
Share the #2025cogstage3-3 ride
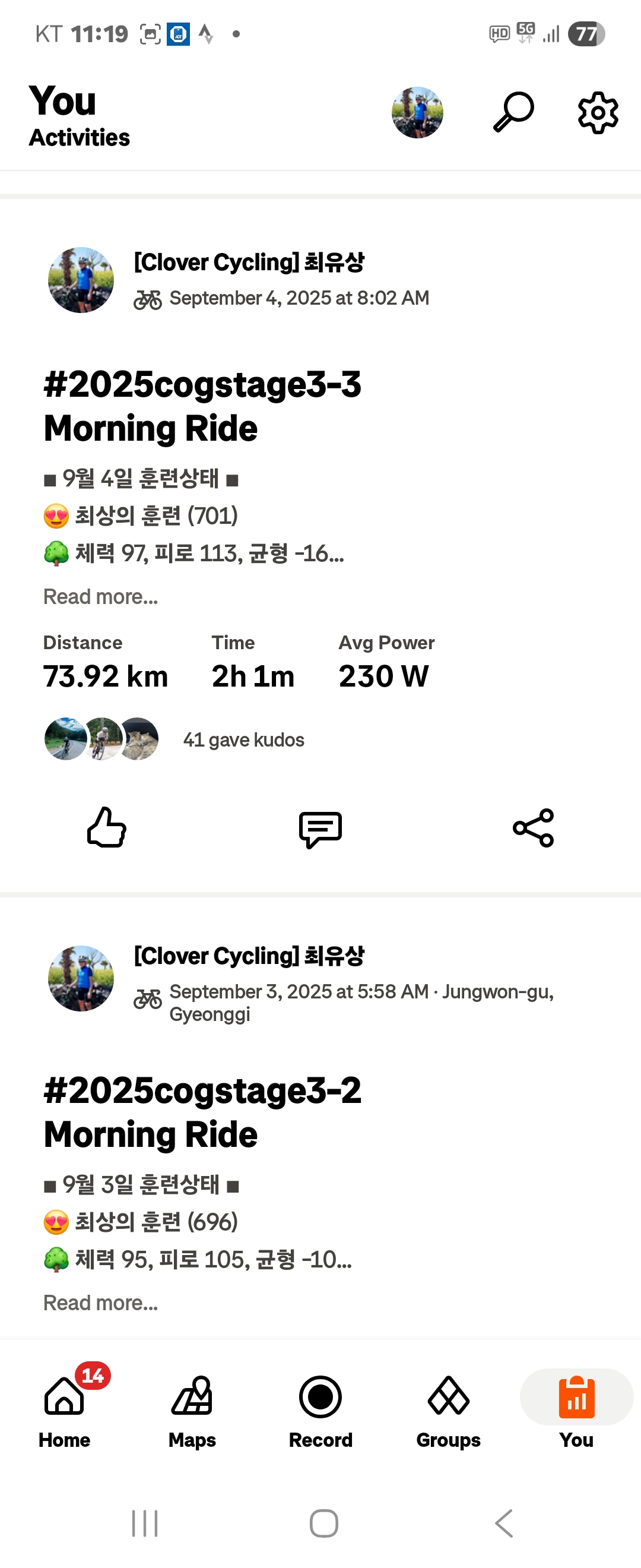click(534, 828)
